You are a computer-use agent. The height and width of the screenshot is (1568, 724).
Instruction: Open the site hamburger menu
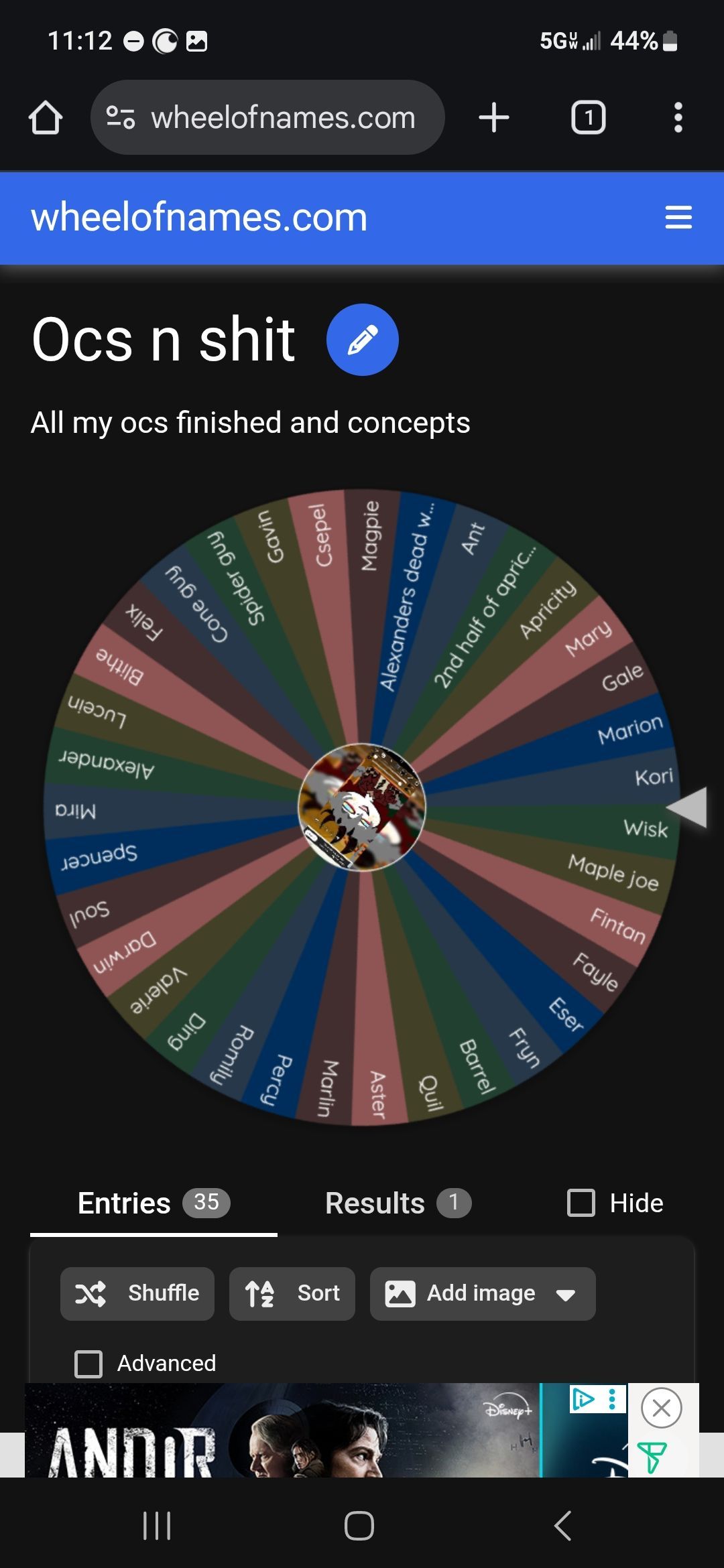coord(678,218)
